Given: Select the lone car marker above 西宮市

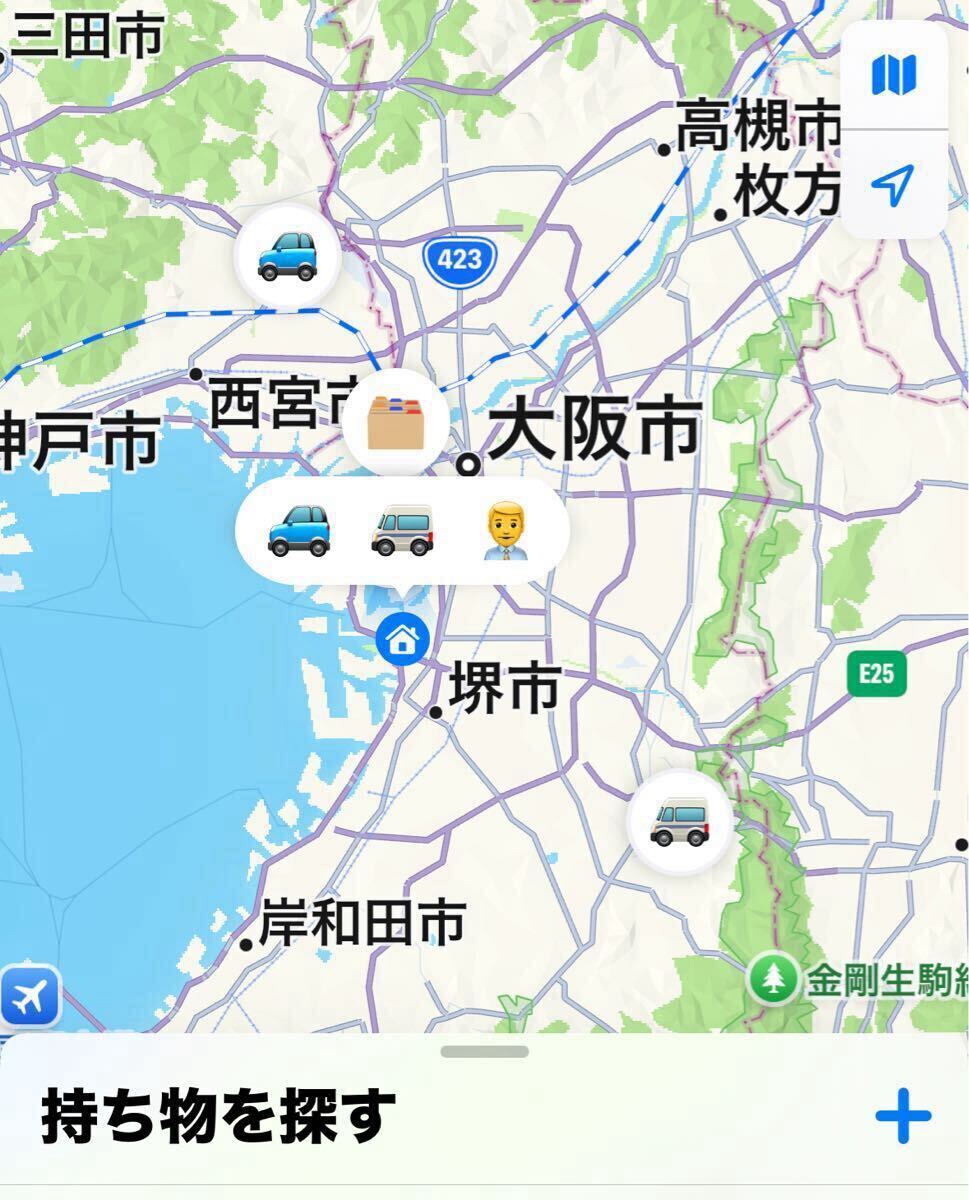Looking at the screenshot, I should click(287, 257).
